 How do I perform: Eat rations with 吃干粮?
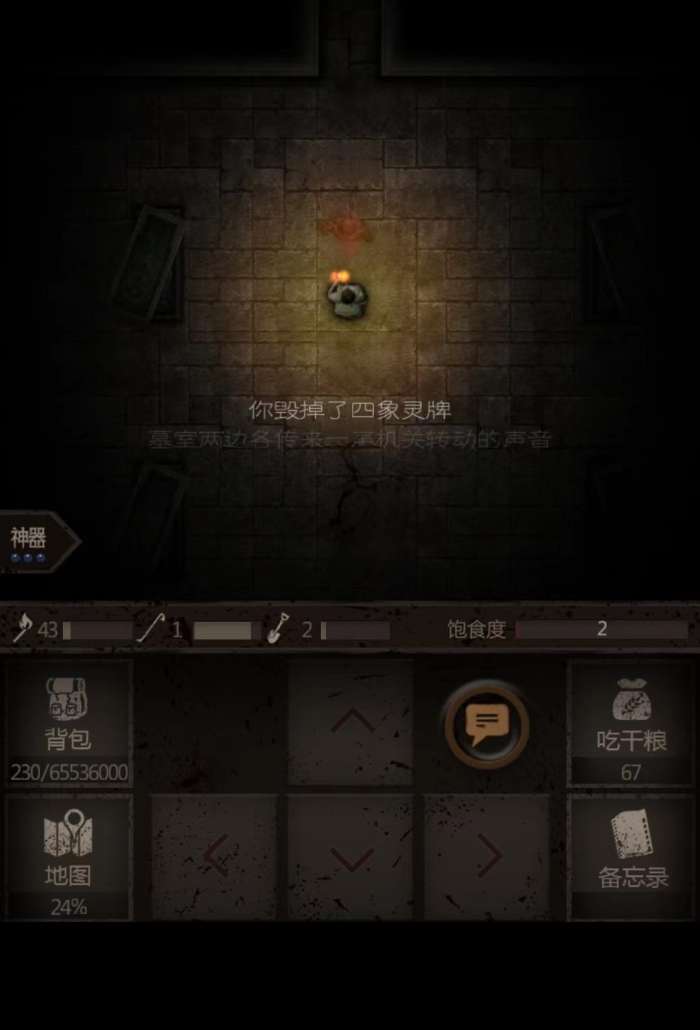(x=631, y=722)
